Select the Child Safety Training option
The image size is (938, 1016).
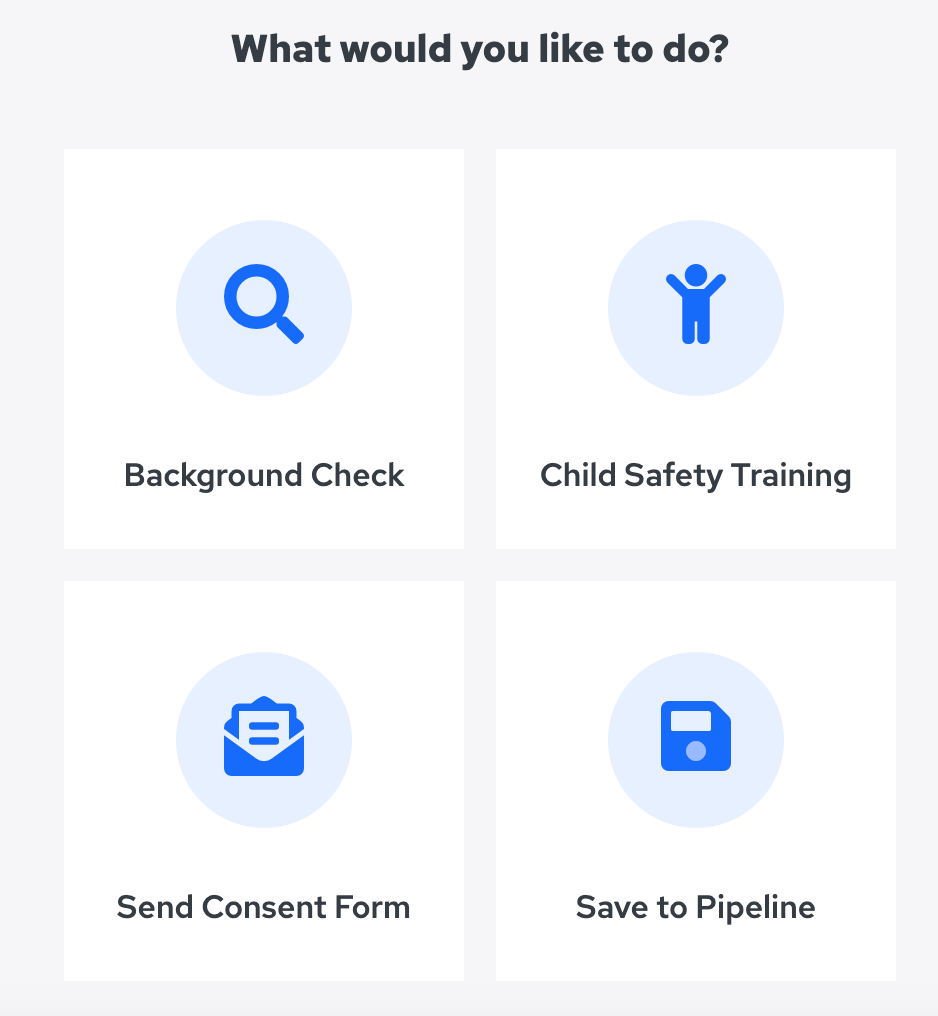coord(696,349)
